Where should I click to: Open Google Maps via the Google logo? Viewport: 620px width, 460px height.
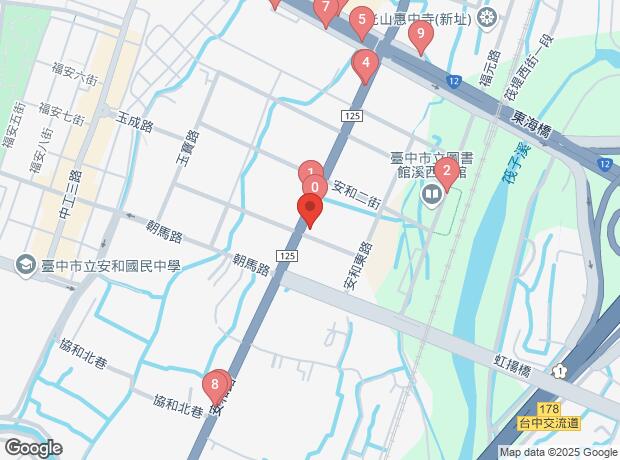tap(32, 448)
